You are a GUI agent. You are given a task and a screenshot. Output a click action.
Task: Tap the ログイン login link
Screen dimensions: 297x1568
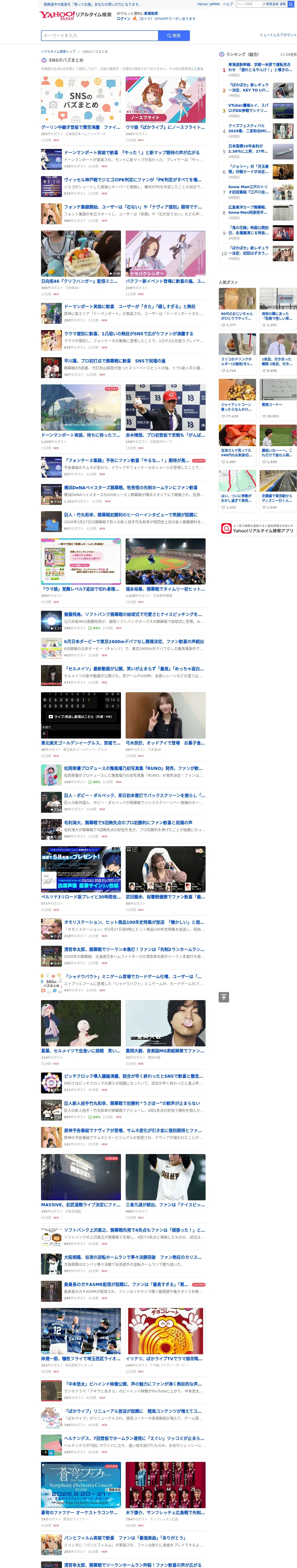(124, 19)
